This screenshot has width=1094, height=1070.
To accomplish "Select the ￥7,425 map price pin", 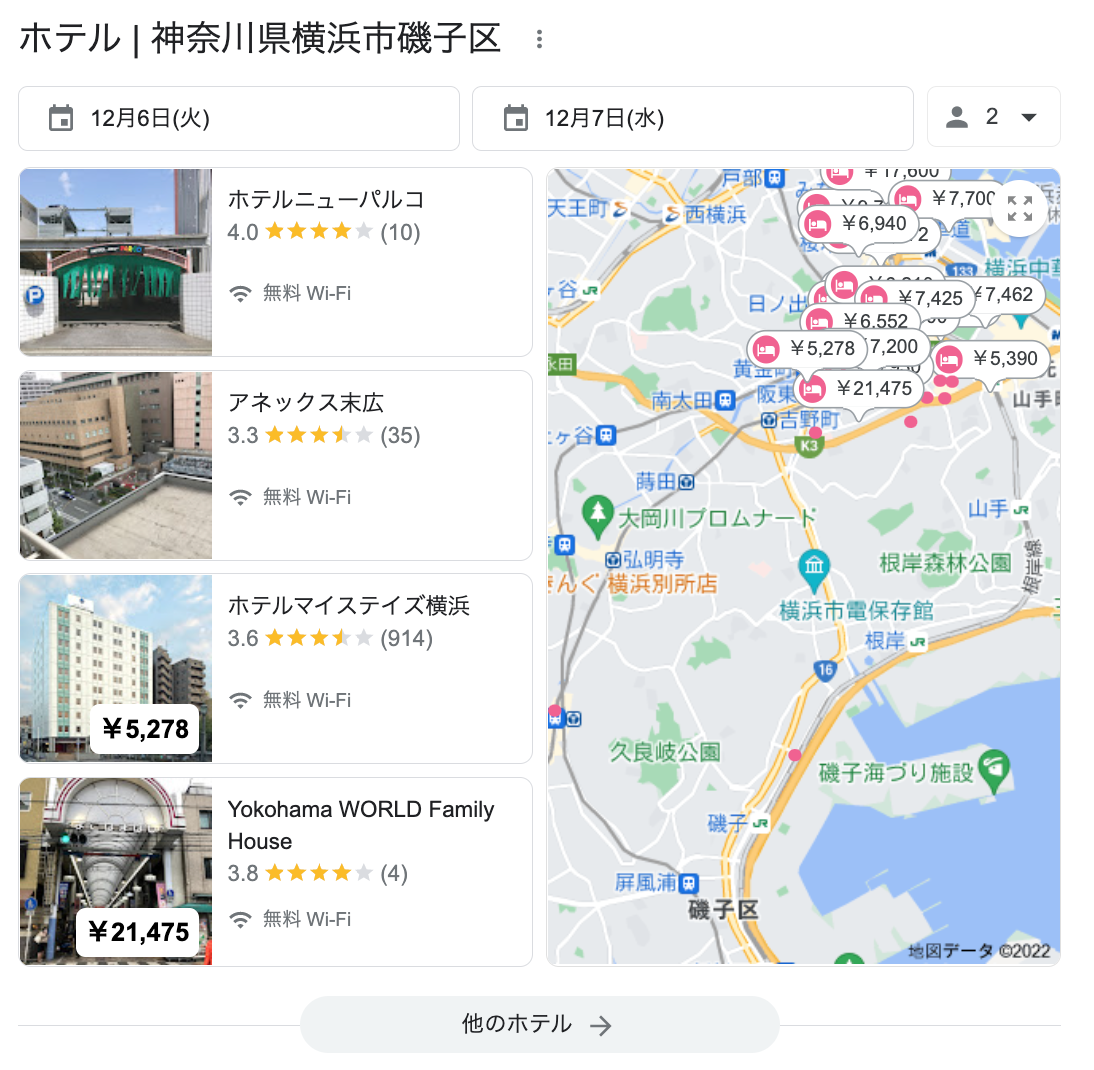I will (915, 298).
